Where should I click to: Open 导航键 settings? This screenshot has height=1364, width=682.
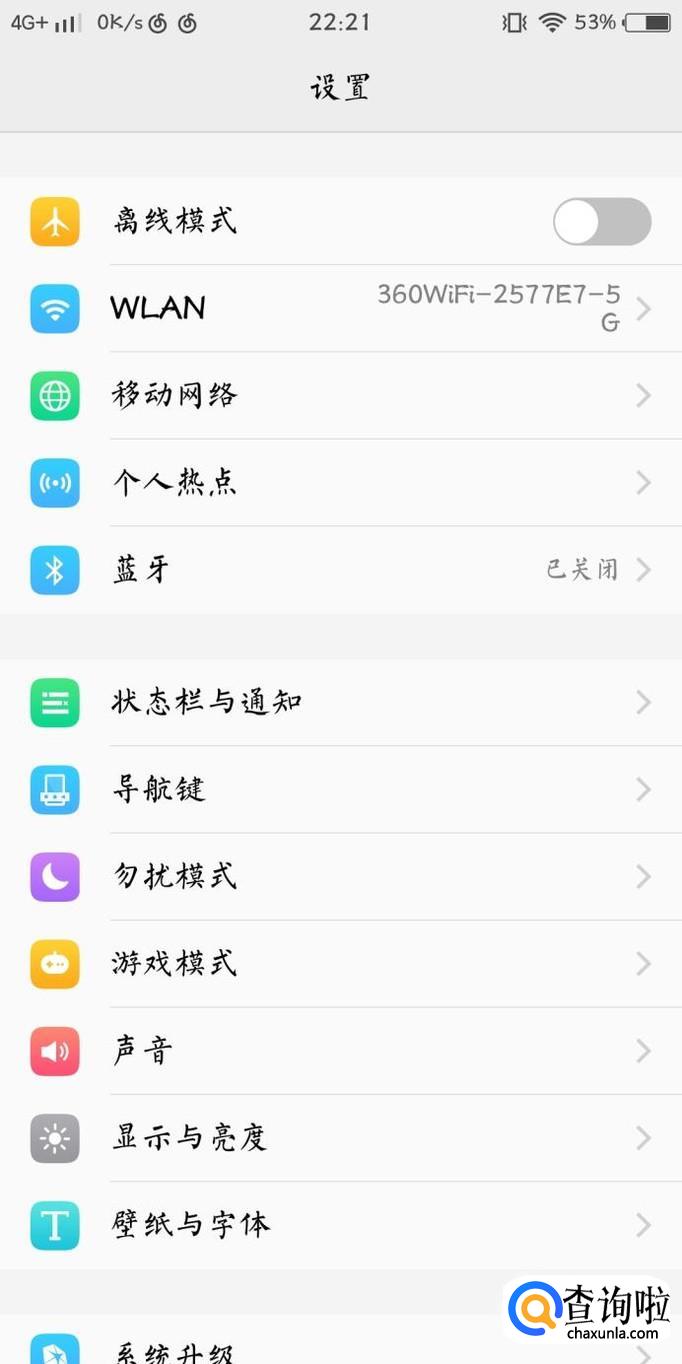pos(340,789)
